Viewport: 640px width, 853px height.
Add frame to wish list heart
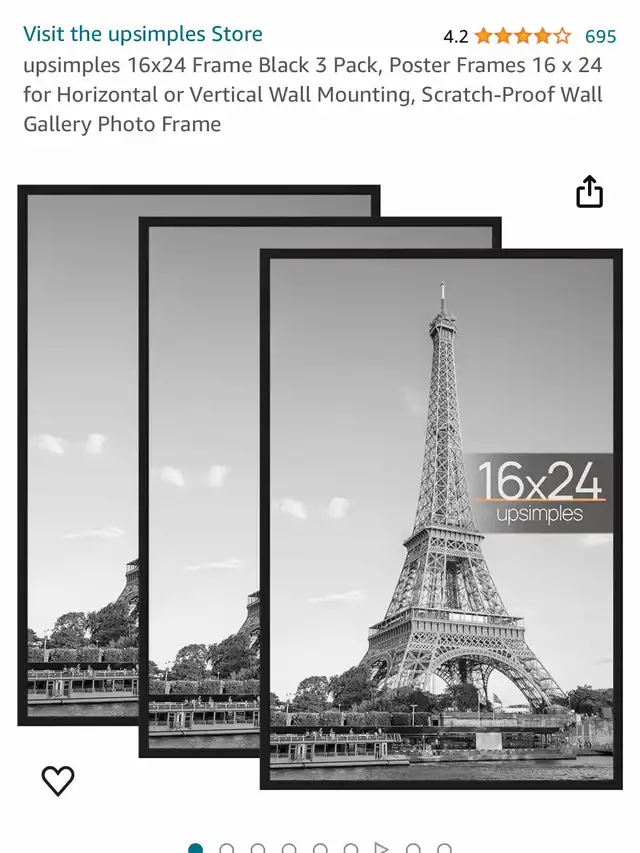tap(58, 780)
